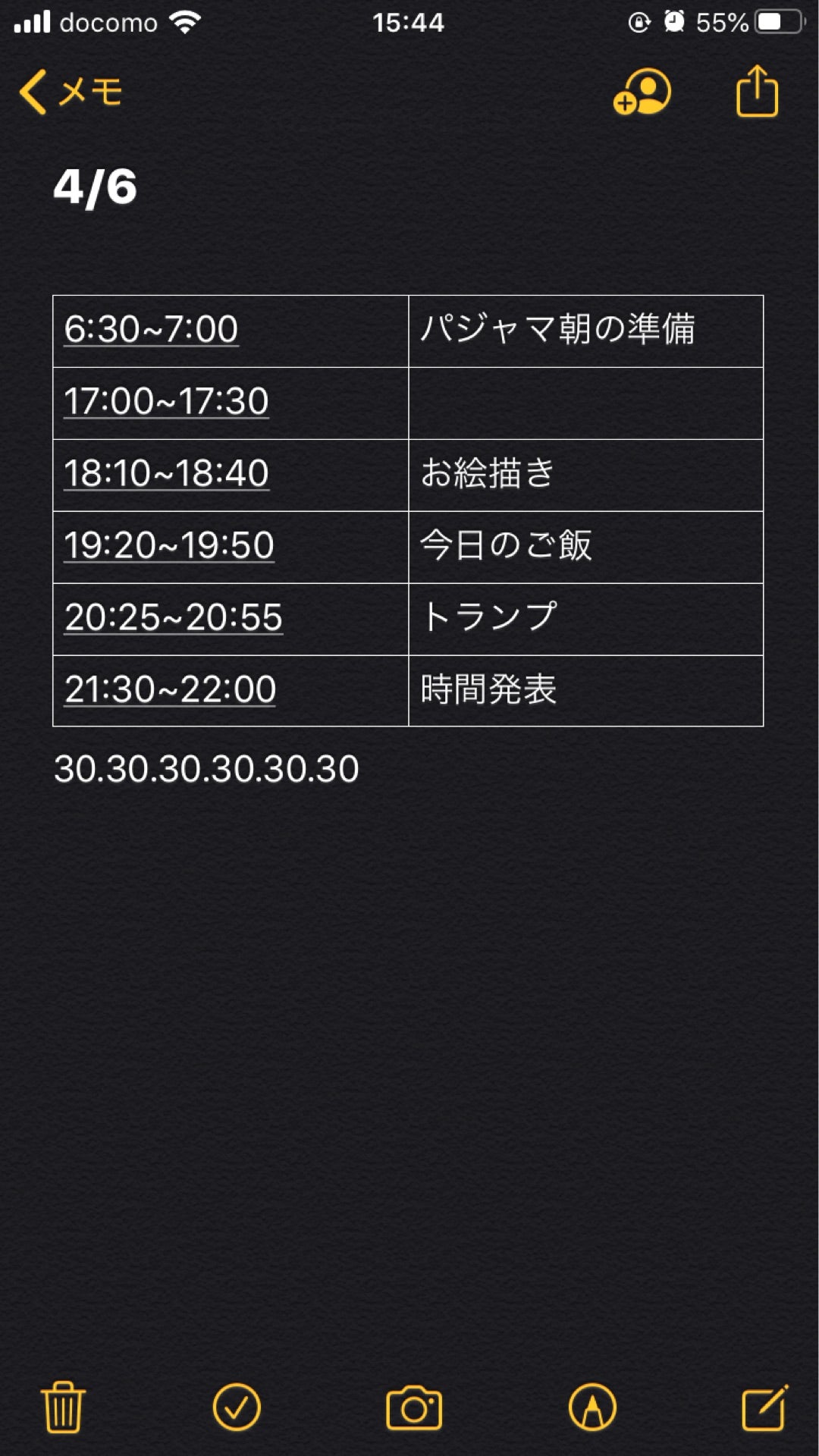The height and width of the screenshot is (1456, 819).
Task: Open the markup drawing tool
Action: 592,1407
